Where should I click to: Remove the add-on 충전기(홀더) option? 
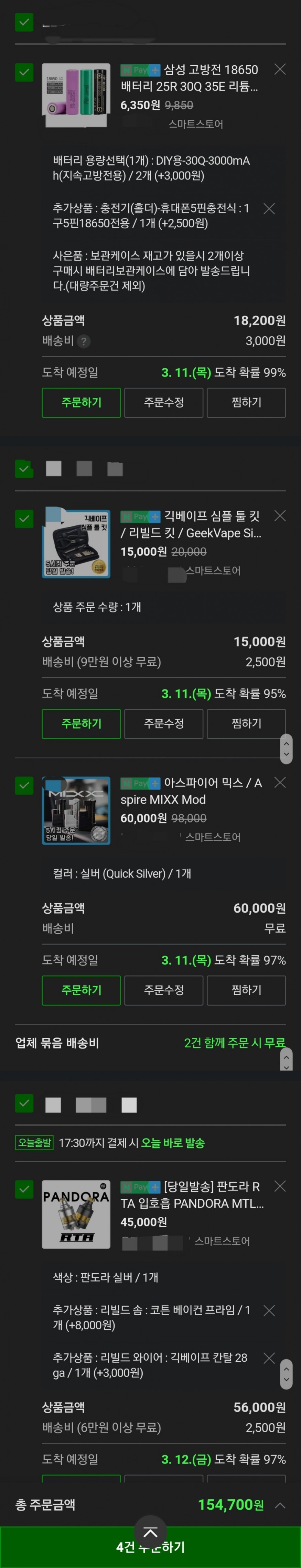pos(269,209)
